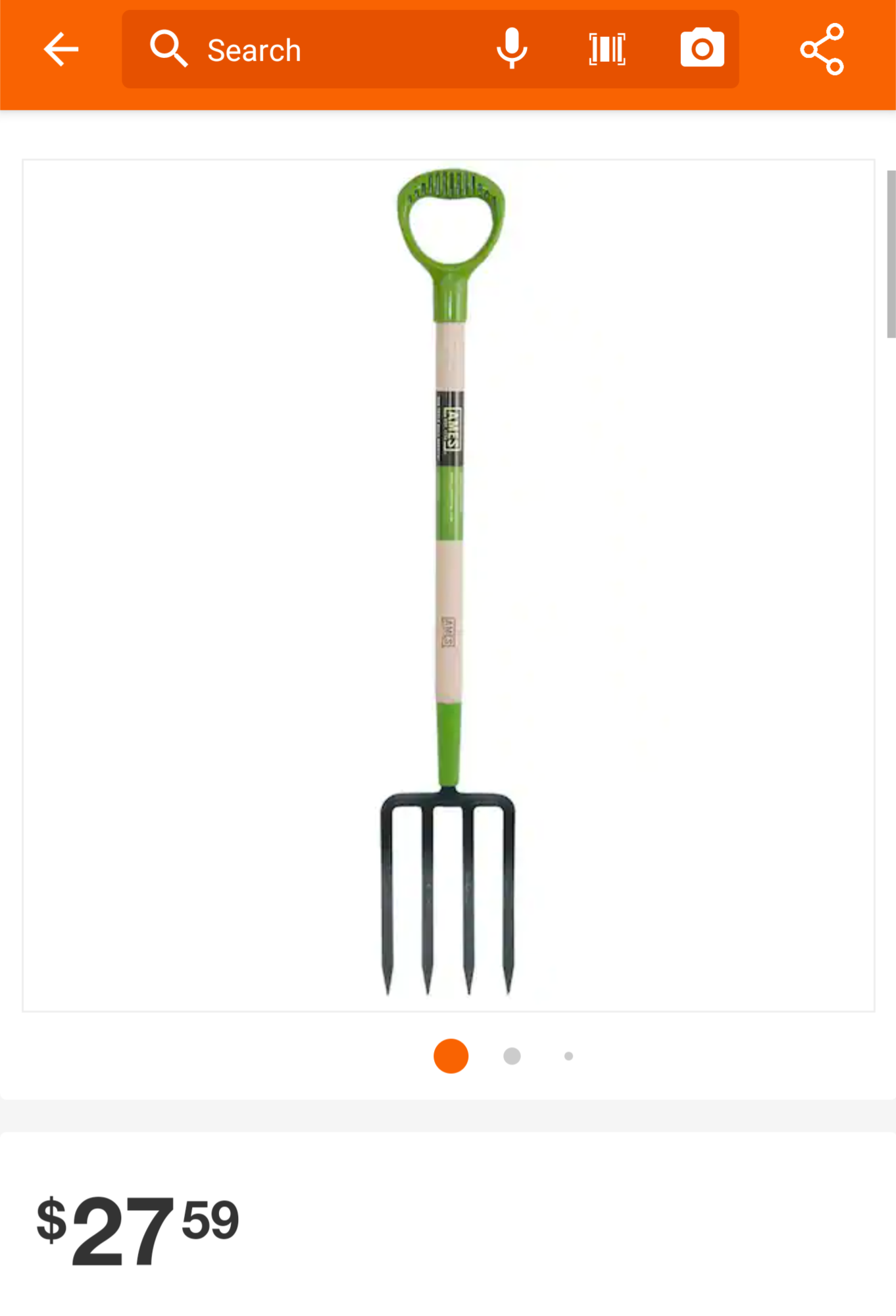896x1316 pixels.
Task: Jump to the second image dot
Action: 512,1056
